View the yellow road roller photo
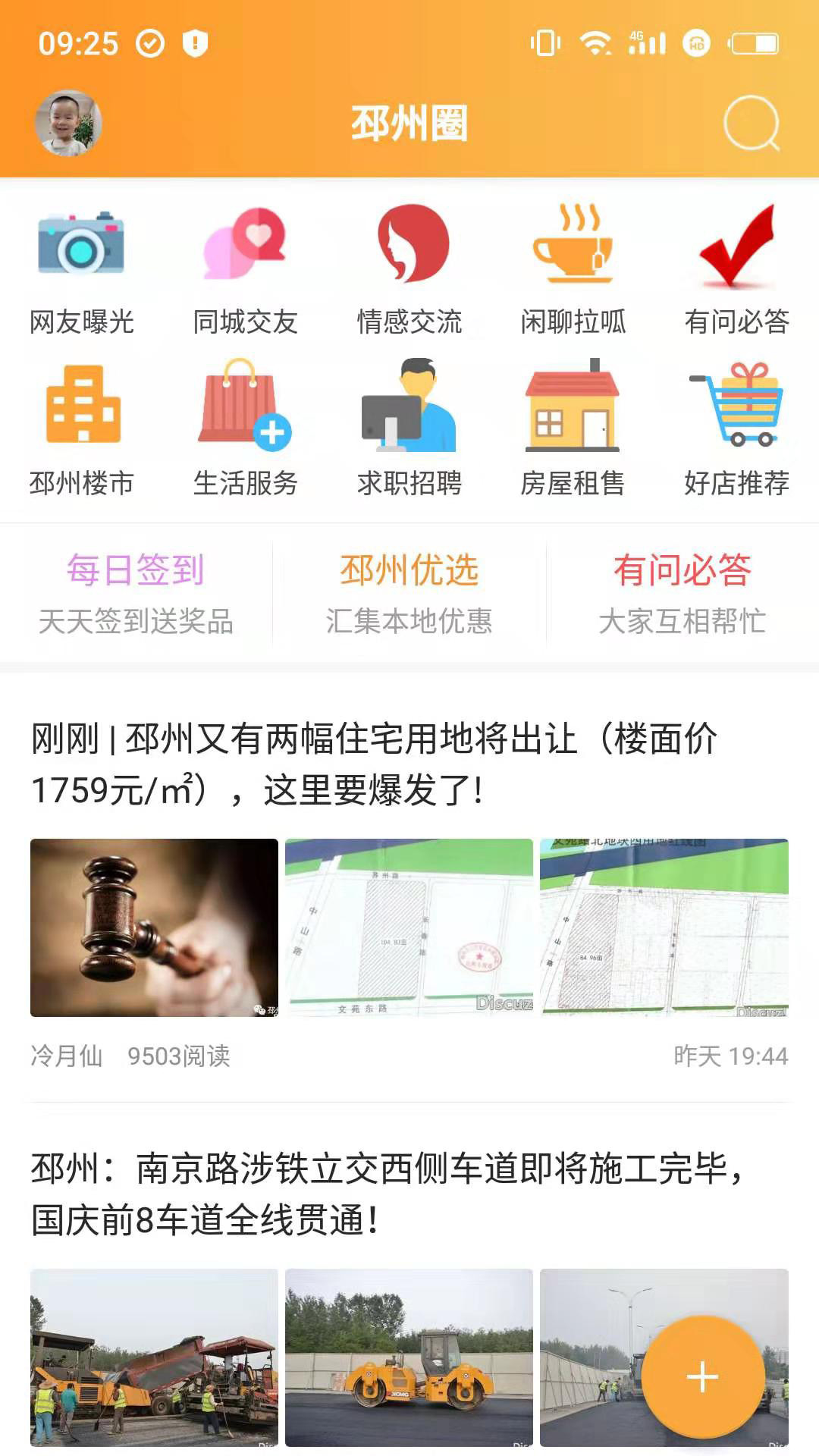Screen dimensions: 819x1456 (409, 1357)
